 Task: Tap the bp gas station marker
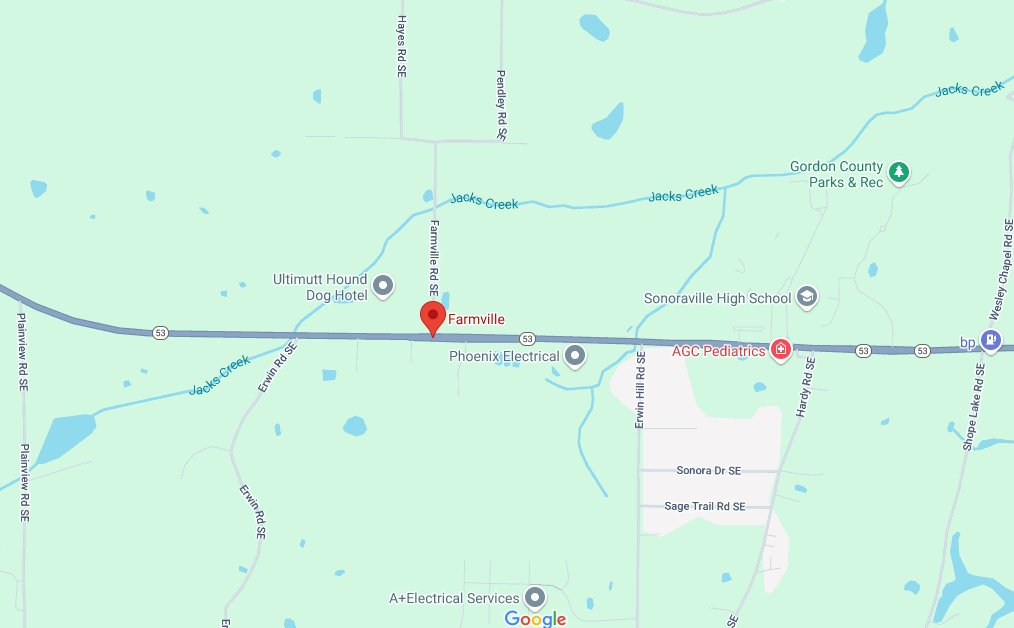pos(990,341)
